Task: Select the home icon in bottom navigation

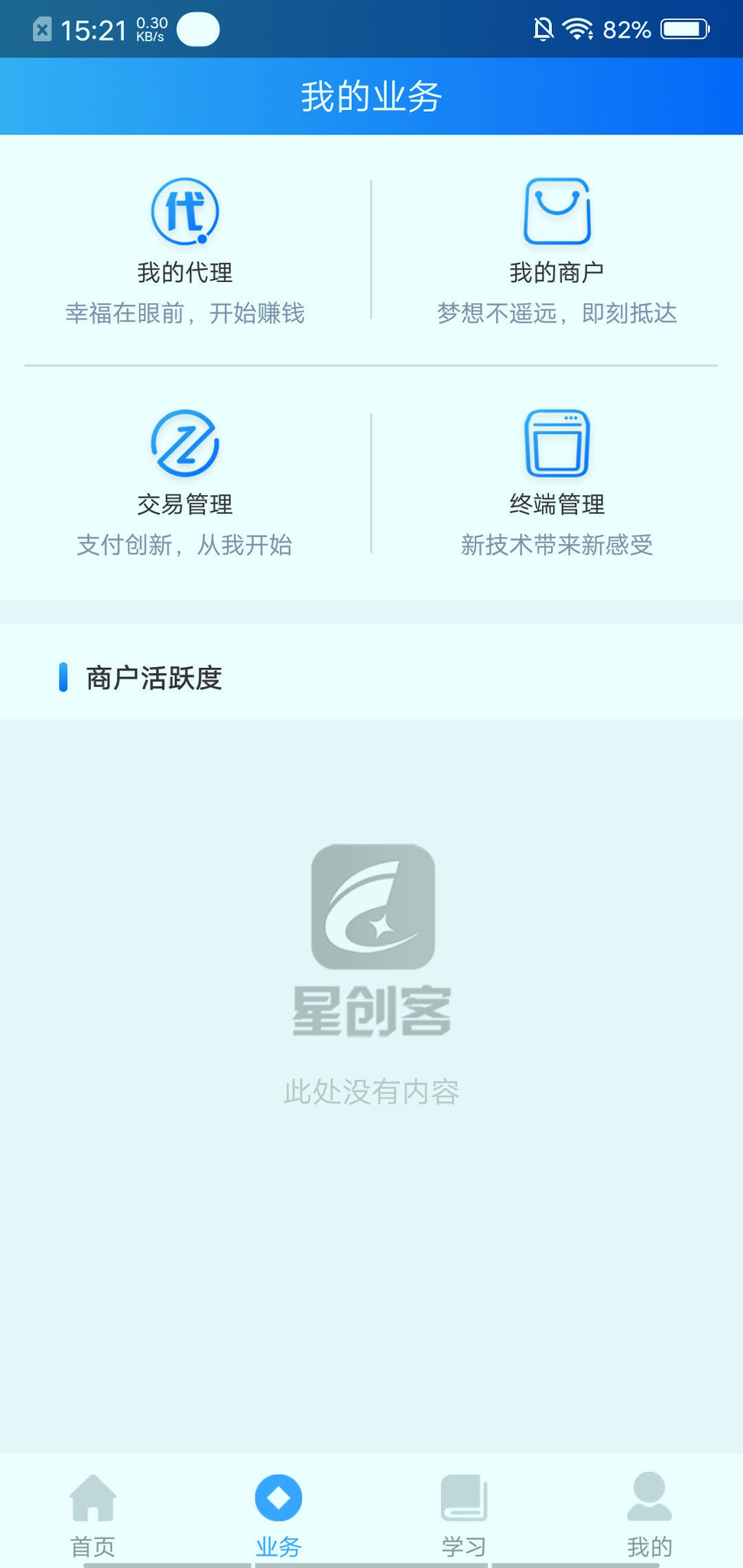Action: click(93, 1499)
